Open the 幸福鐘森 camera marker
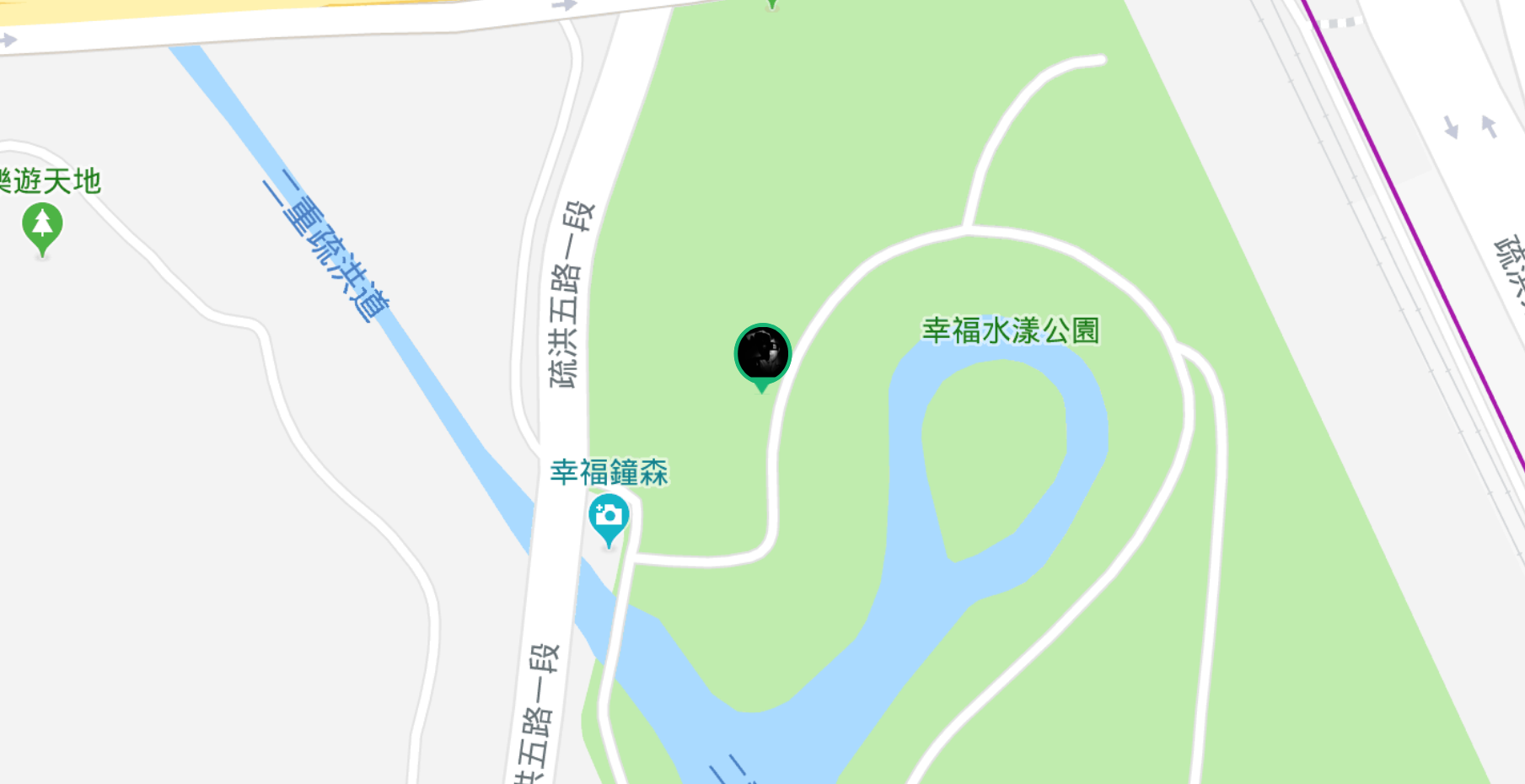This screenshot has width=1525, height=784. pyautogui.click(x=609, y=516)
